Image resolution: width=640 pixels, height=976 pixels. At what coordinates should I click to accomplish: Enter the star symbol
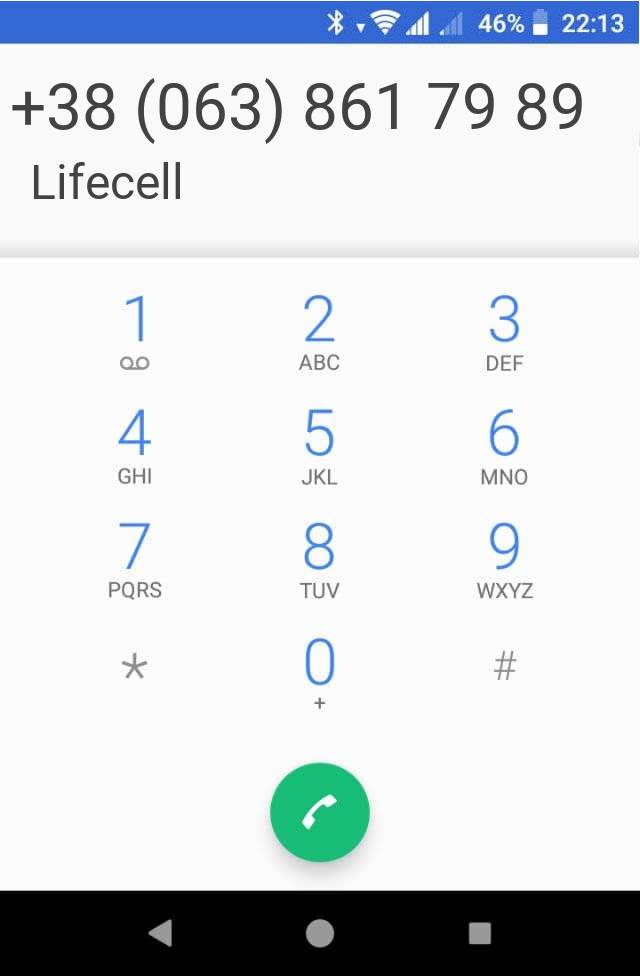[135, 667]
